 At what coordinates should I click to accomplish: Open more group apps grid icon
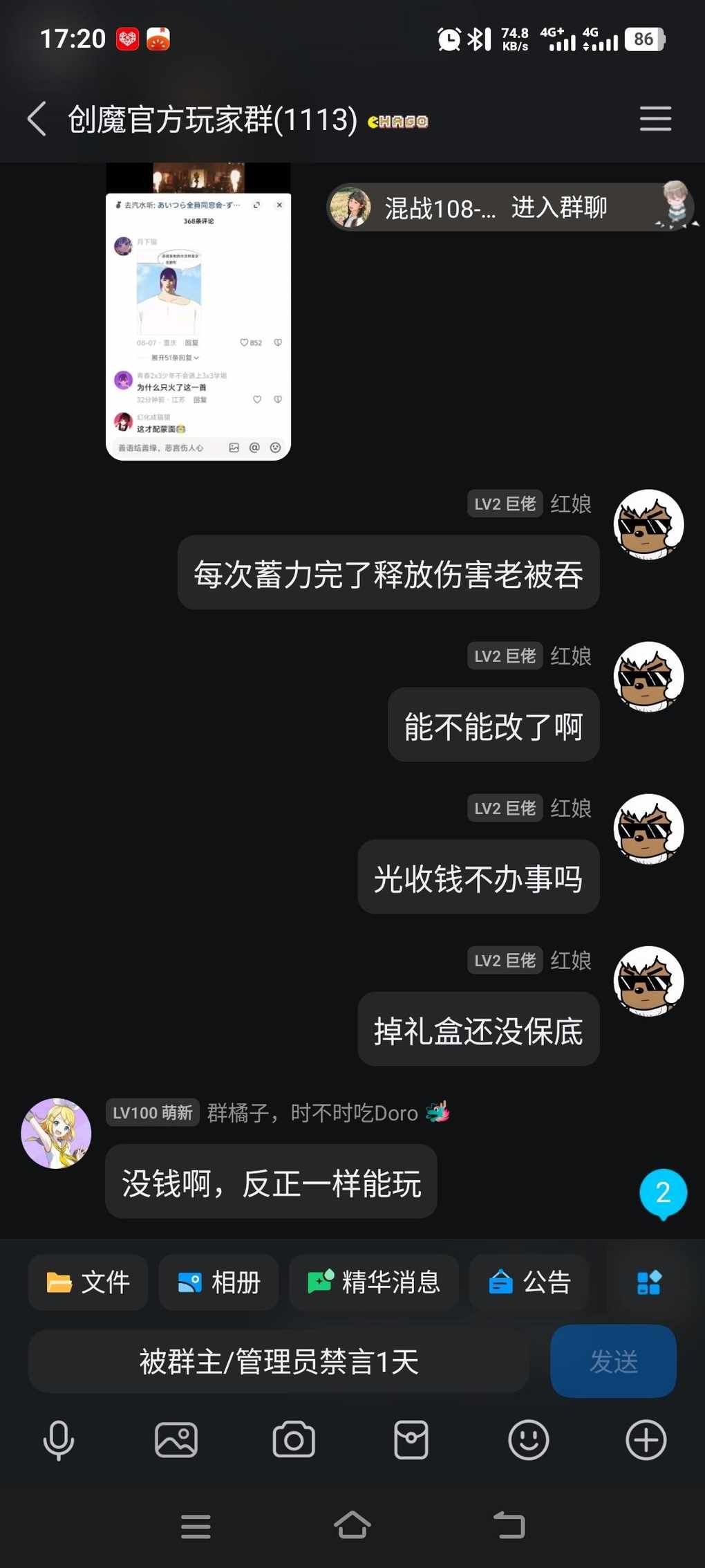pos(648,1282)
